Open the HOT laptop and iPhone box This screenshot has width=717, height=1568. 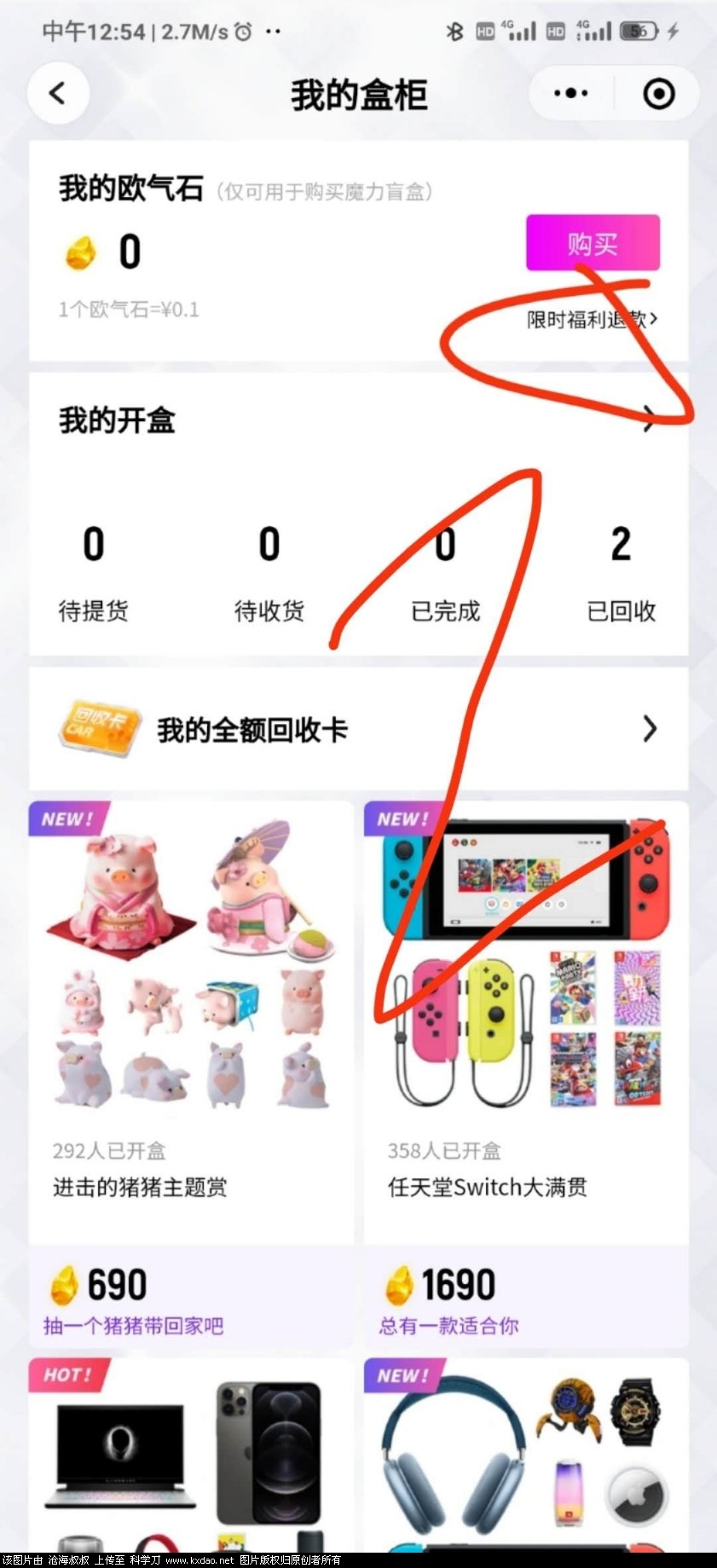(191, 1458)
